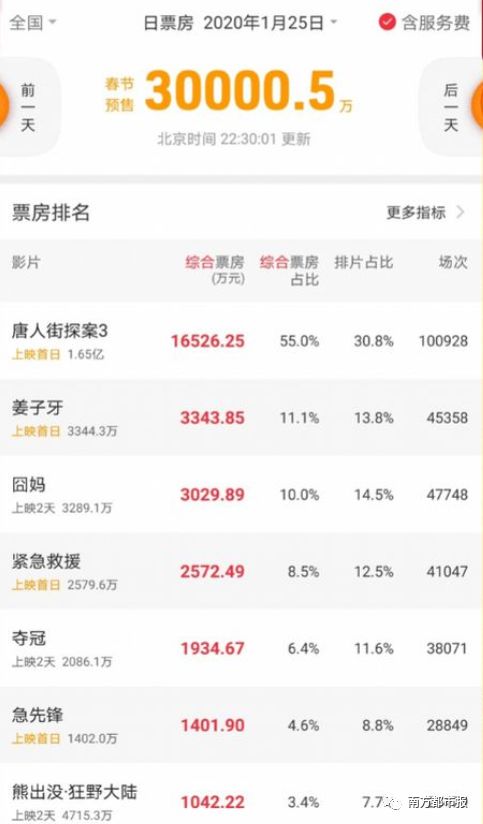Go to 后一天 box office

pyautogui.click(x=451, y=107)
